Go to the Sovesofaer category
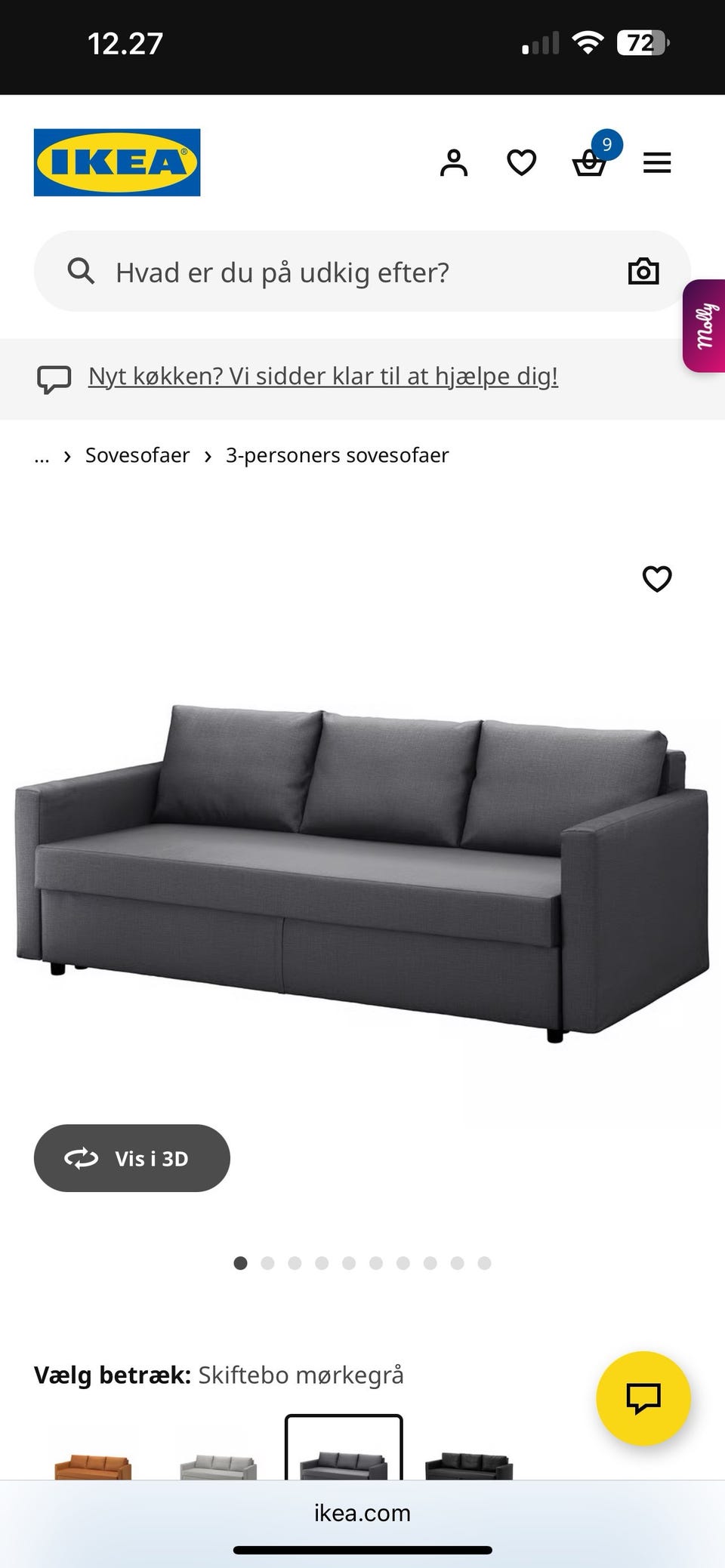725x1568 pixels. [137, 455]
